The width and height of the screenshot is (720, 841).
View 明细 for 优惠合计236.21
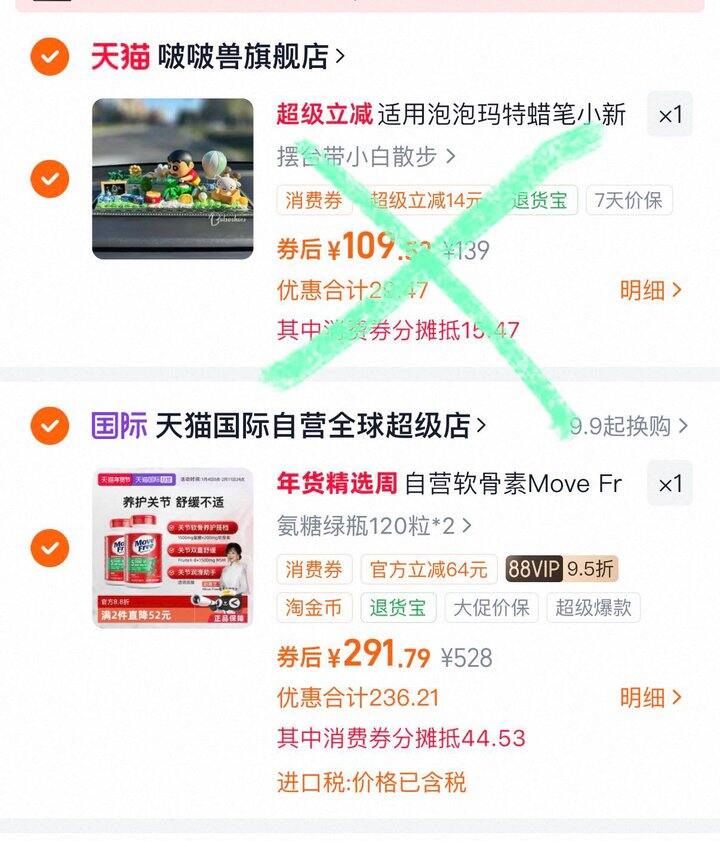[x=650, y=697]
